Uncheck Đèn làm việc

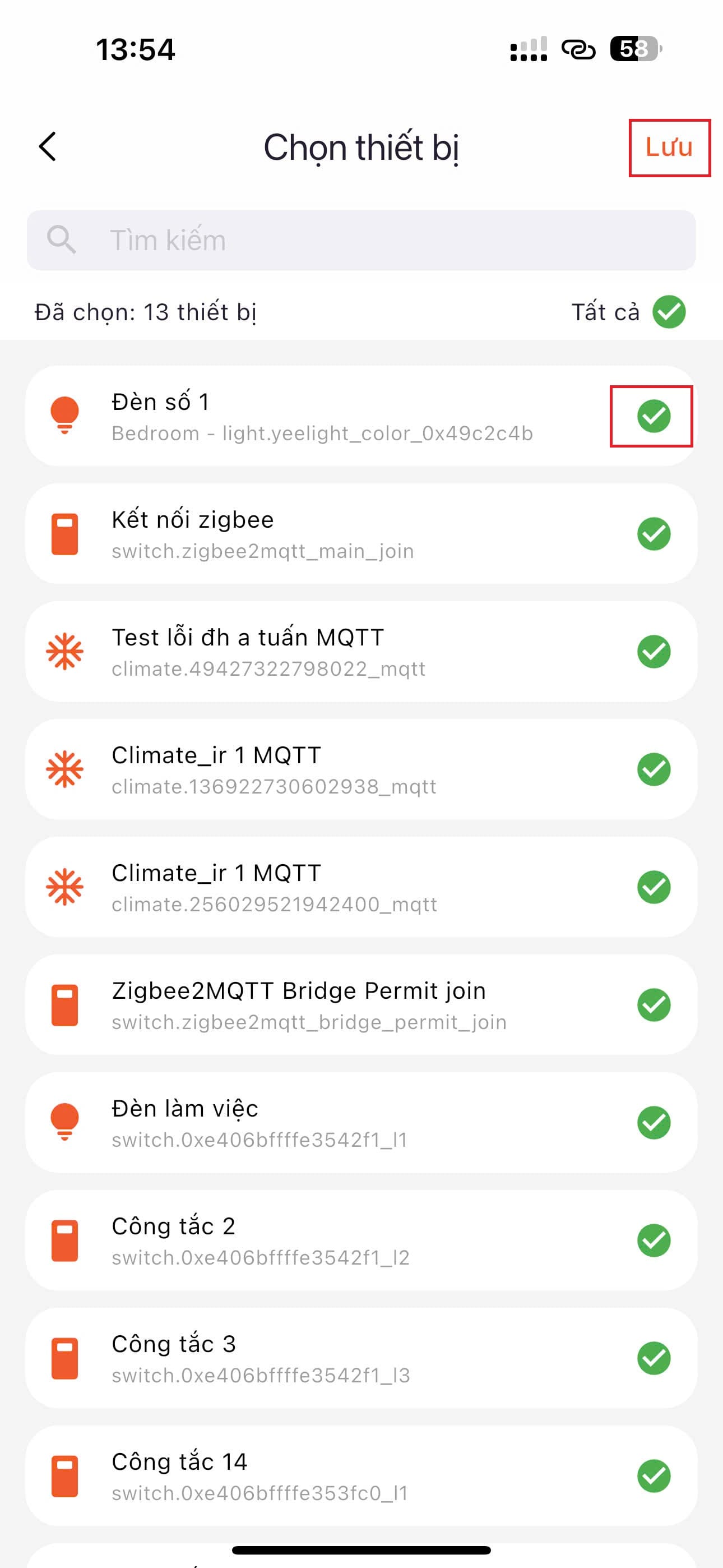pos(654,1123)
